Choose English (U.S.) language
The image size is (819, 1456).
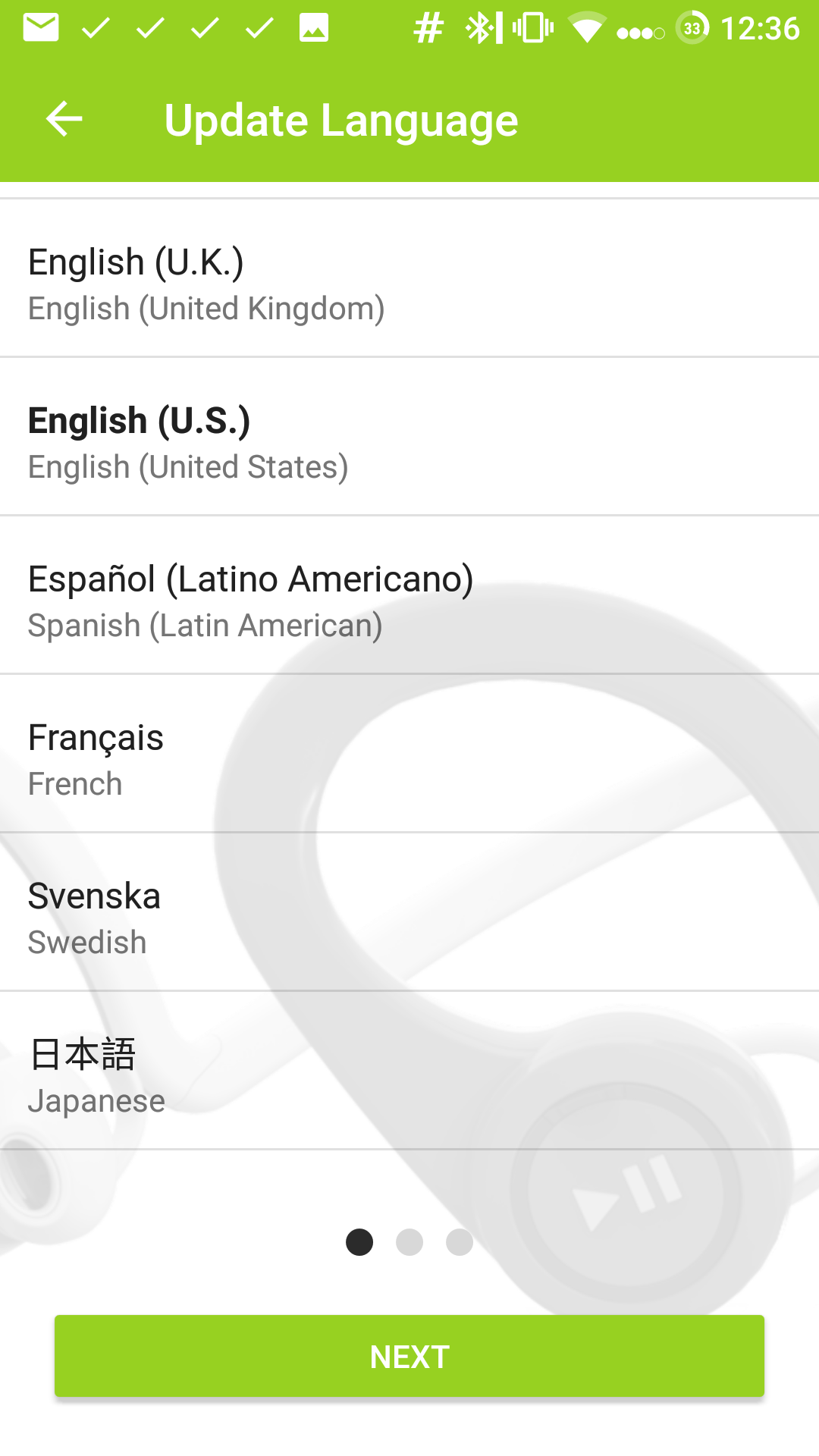(x=409, y=437)
